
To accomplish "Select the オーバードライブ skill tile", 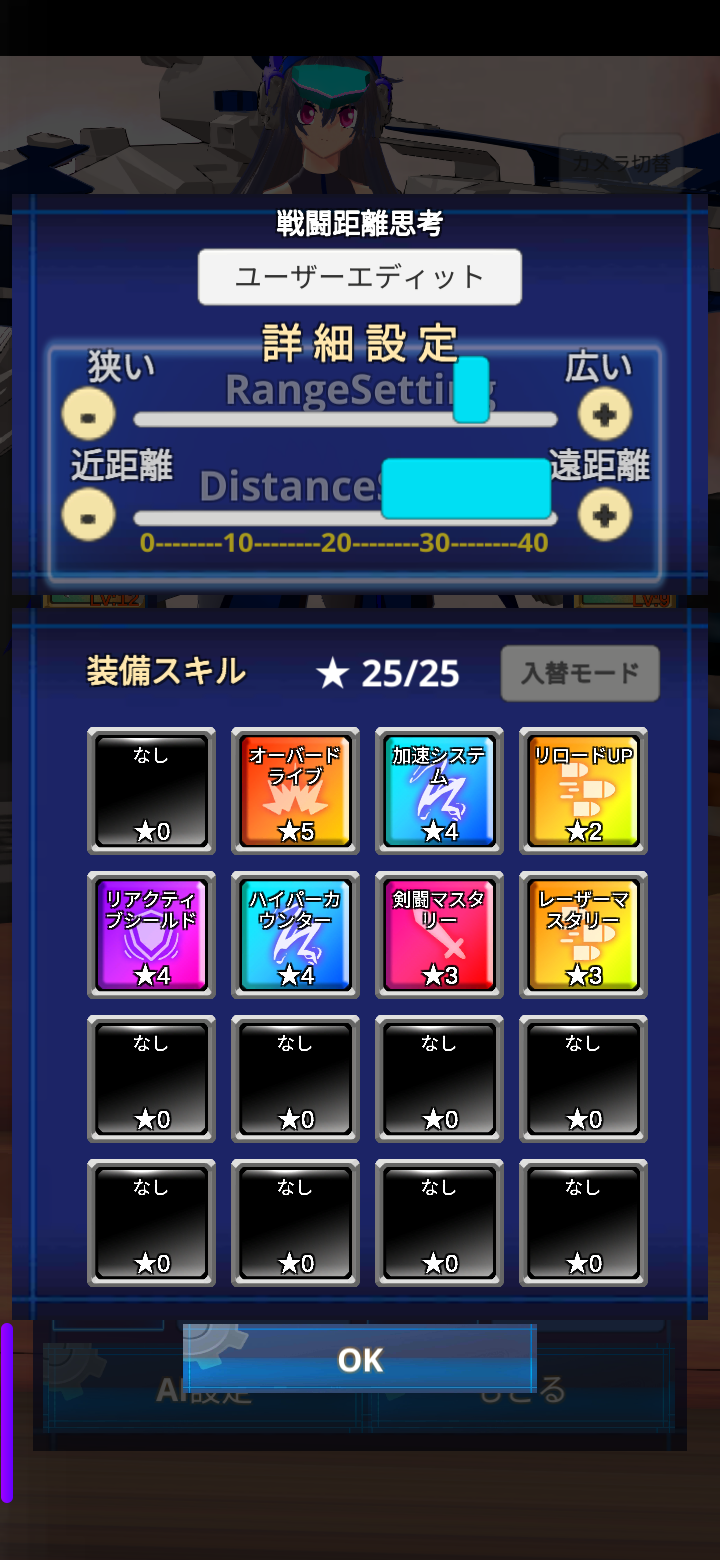I will pos(295,791).
